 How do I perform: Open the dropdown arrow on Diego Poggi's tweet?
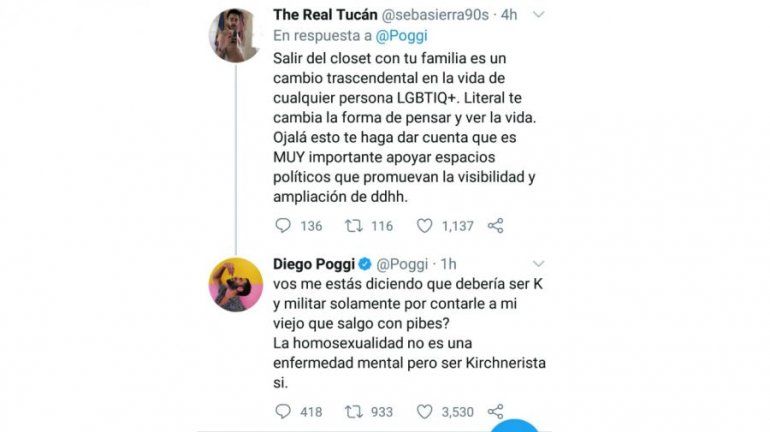537,263
